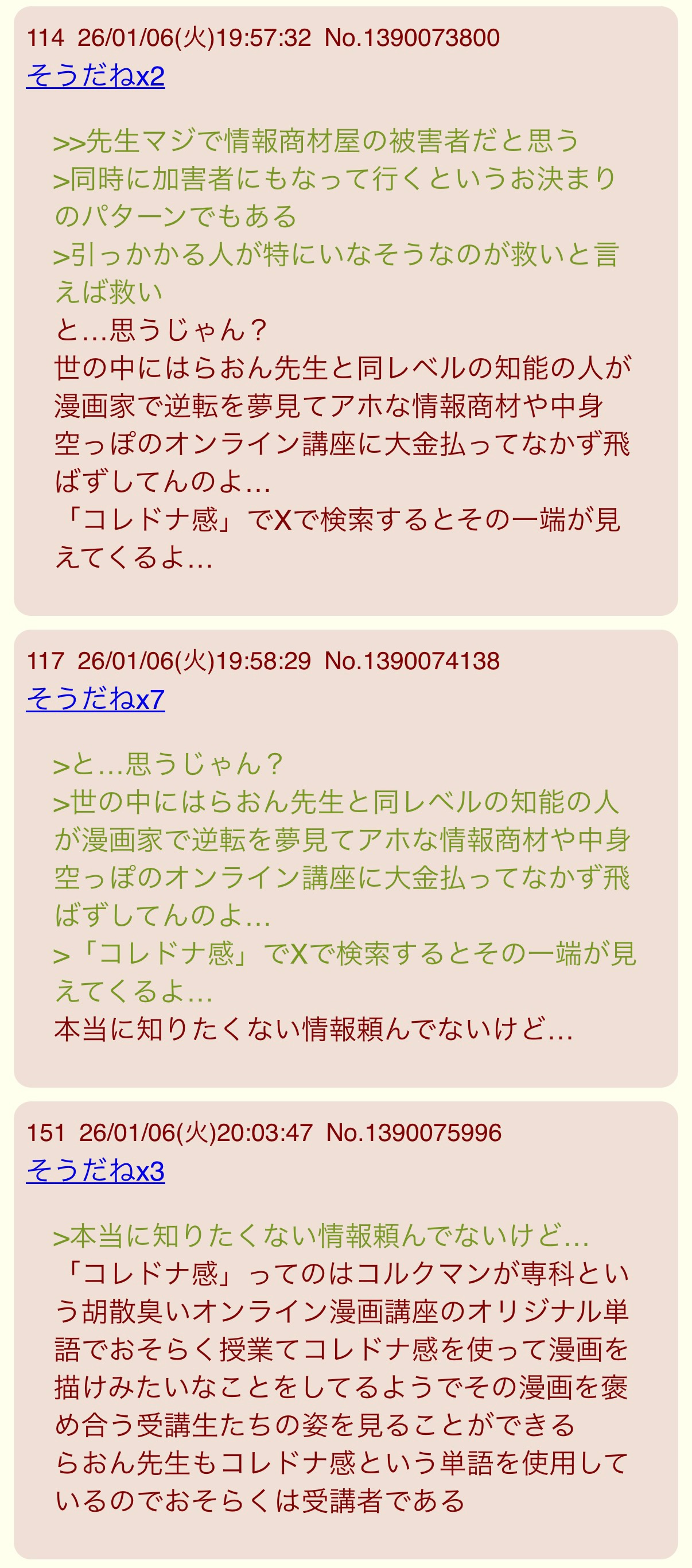Tap そうだねx3 on post 151
The width and height of the screenshot is (692, 1568).
[x=96, y=1170]
